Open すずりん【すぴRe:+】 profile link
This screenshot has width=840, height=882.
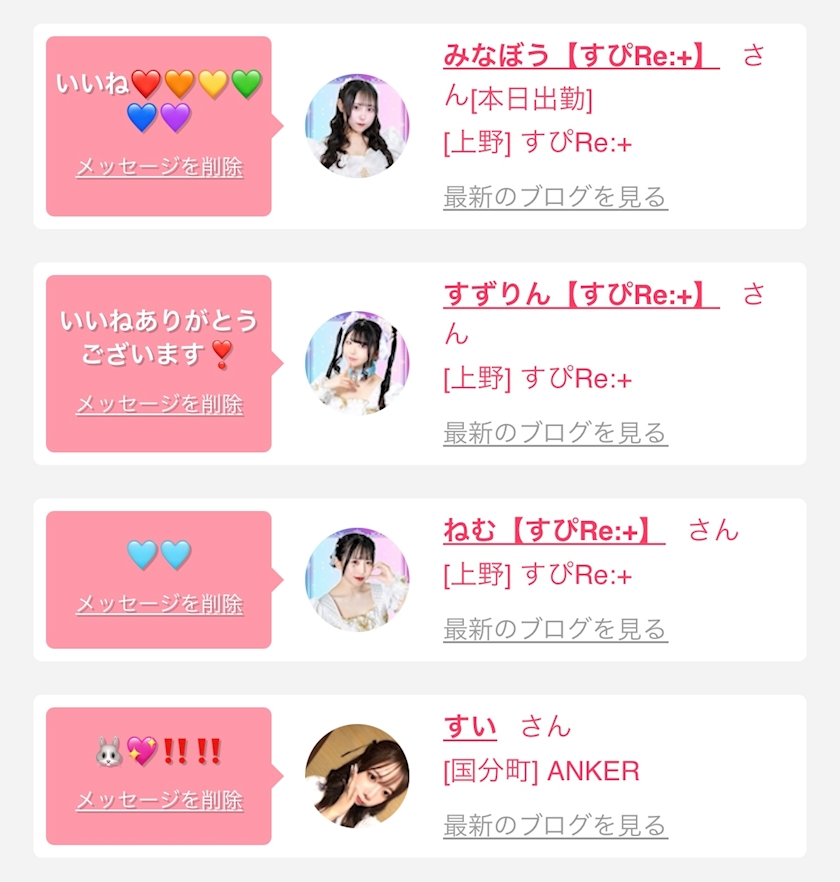pos(581,294)
